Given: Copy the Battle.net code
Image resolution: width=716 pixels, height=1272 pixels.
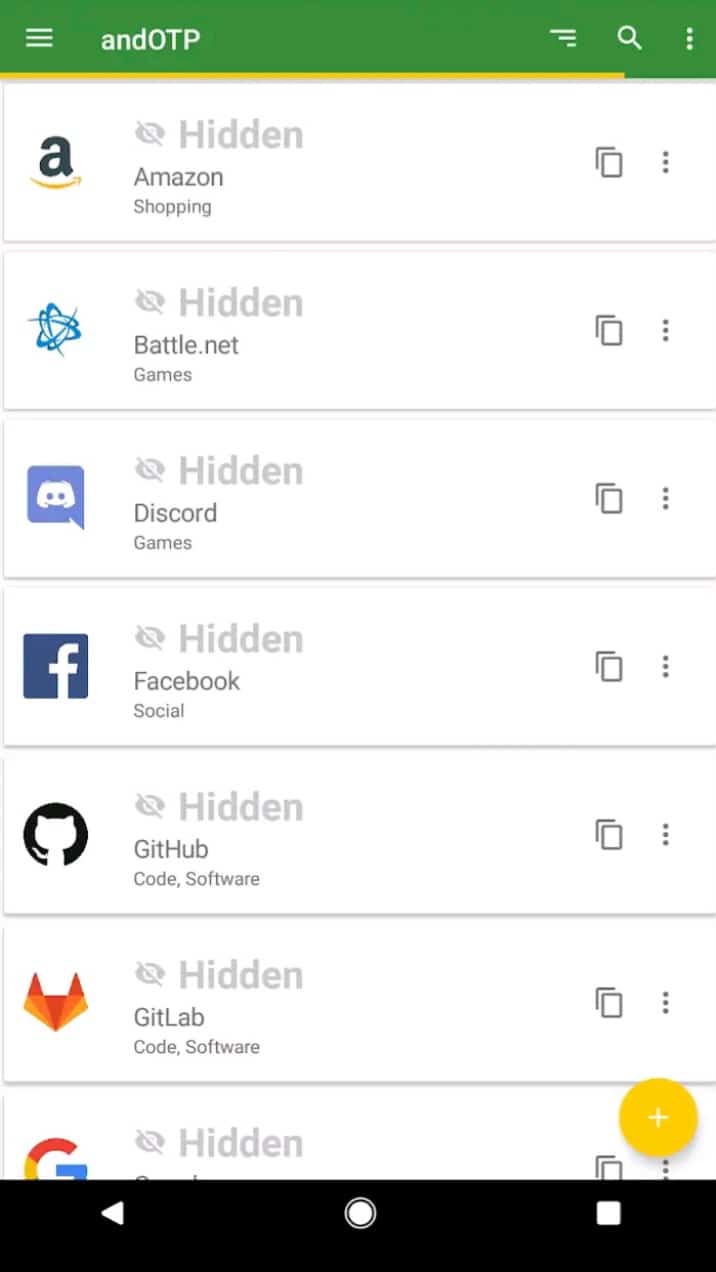Looking at the screenshot, I should point(609,330).
